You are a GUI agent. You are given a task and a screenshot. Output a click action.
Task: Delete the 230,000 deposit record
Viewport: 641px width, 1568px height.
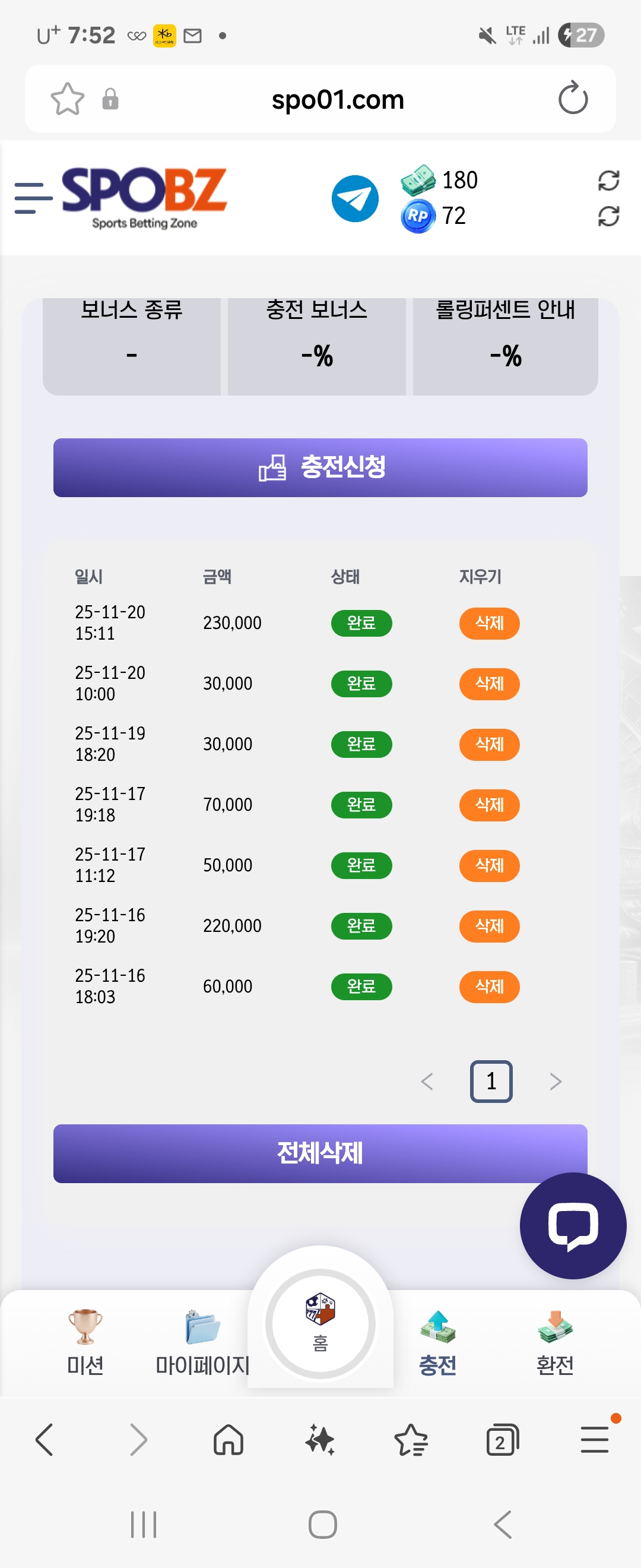pos(489,623)
